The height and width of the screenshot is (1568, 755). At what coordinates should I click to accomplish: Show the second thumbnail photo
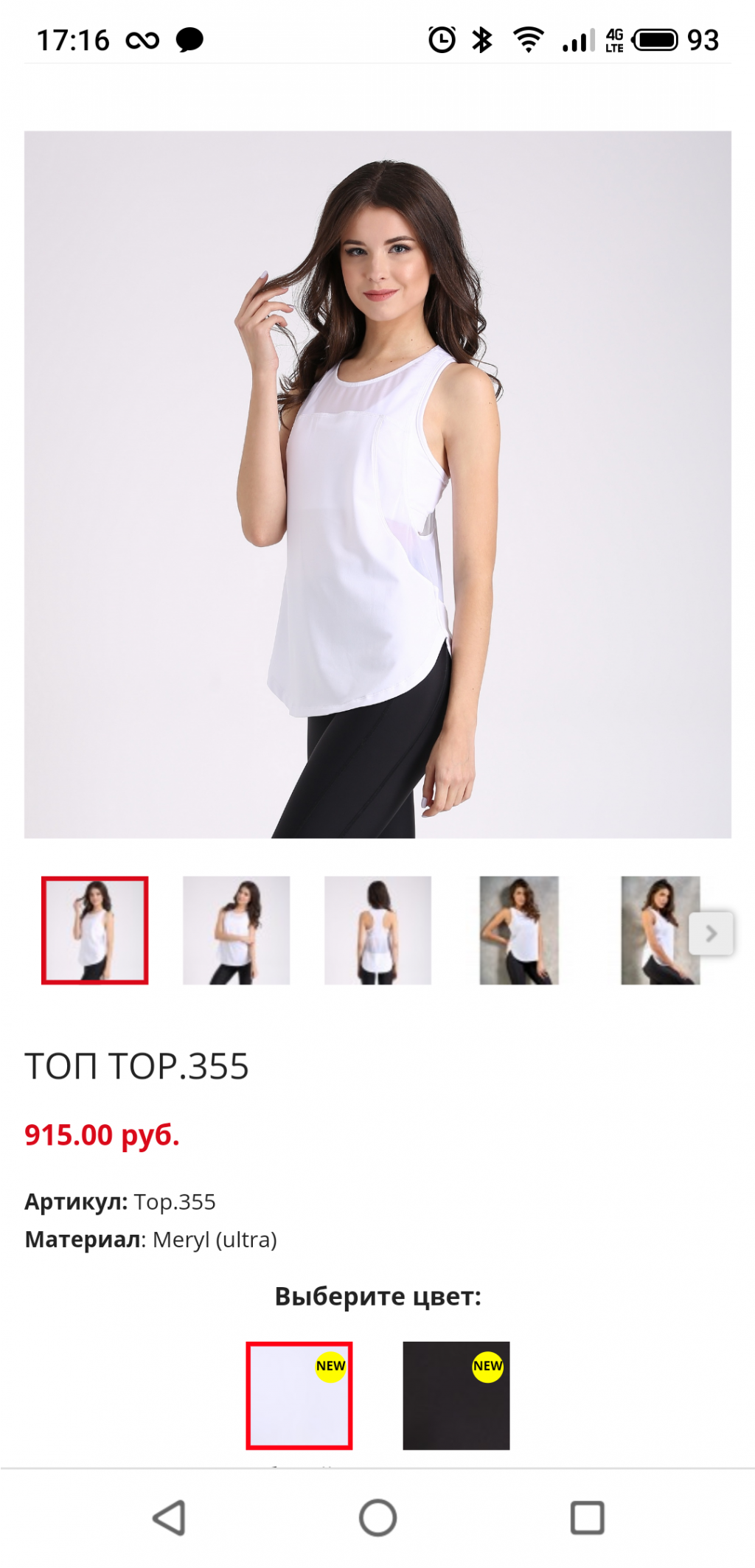click(236, 930)
